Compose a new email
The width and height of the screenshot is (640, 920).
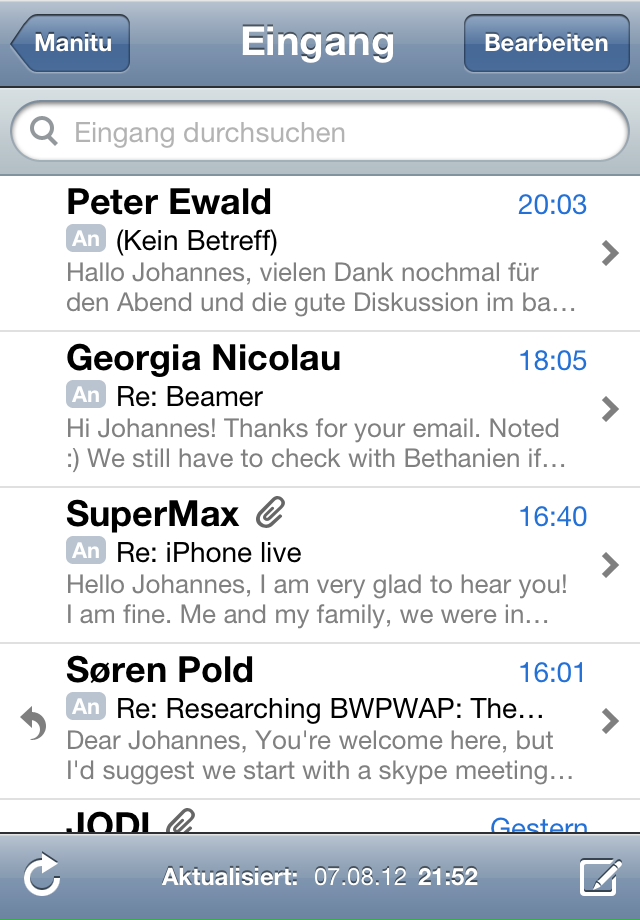(600, 877)
